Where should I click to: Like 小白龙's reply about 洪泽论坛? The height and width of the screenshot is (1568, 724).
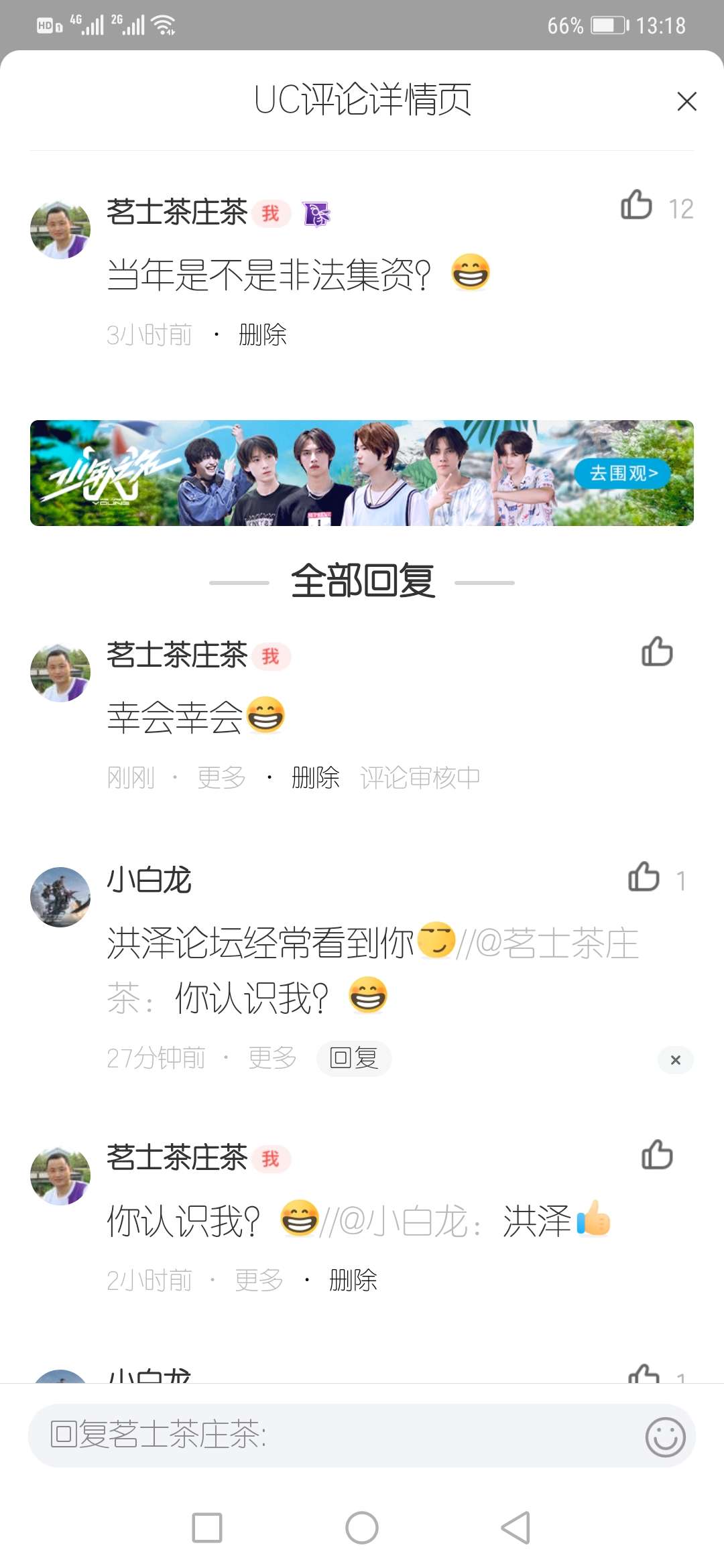coord(644,877)
